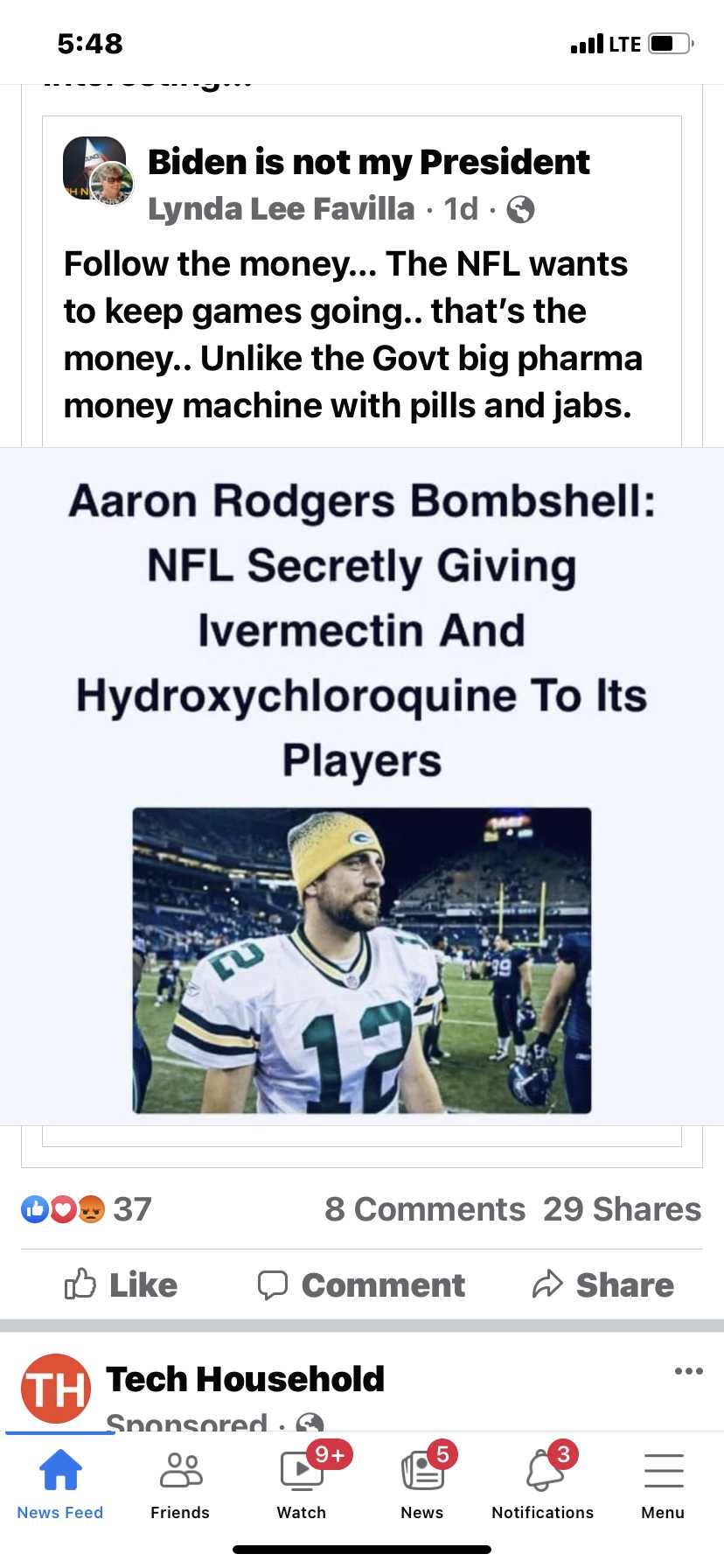Open the Menu tab

point(663,1487)
